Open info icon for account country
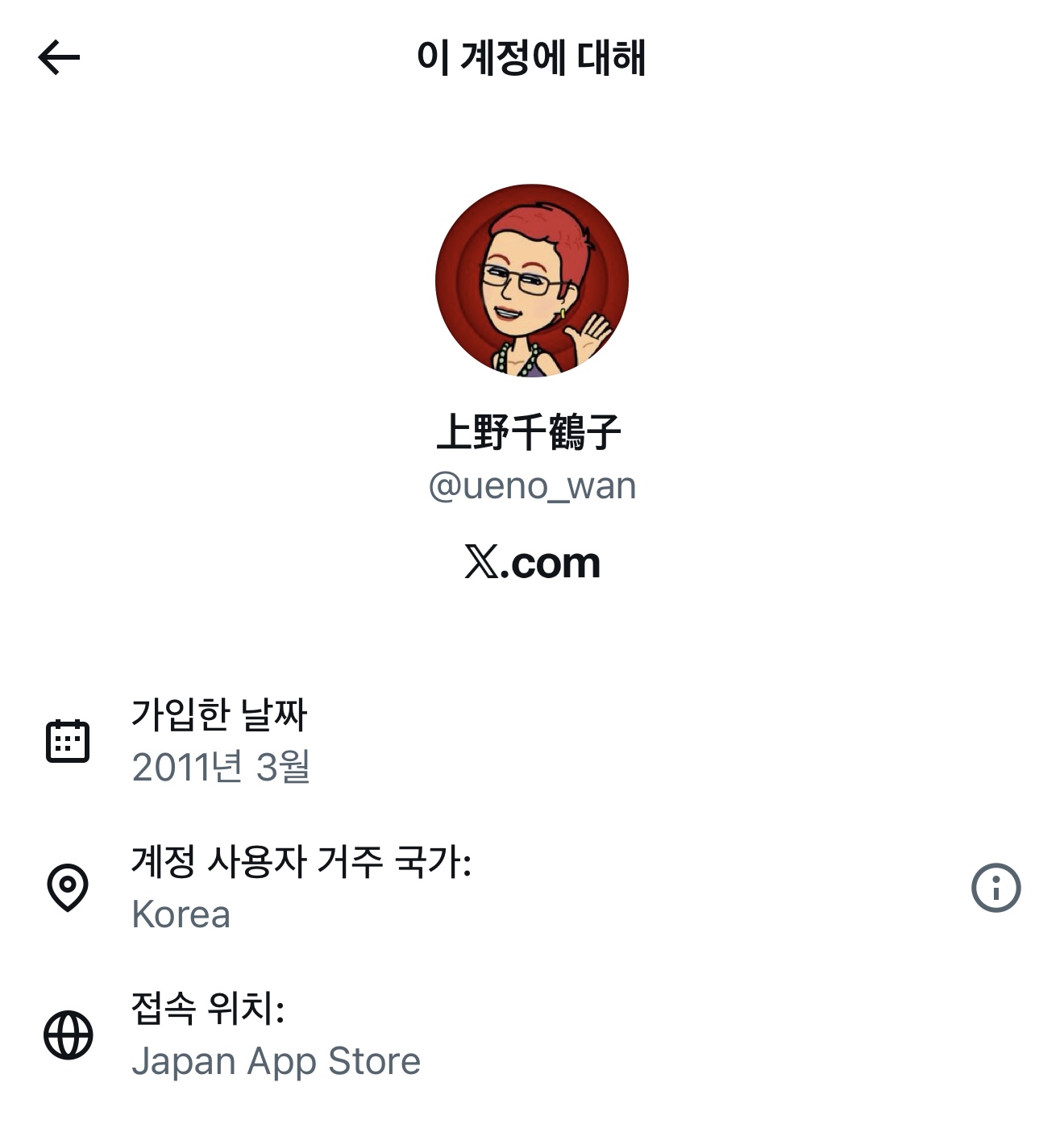Screen dimensions: 1064x1145 point(995,888)
